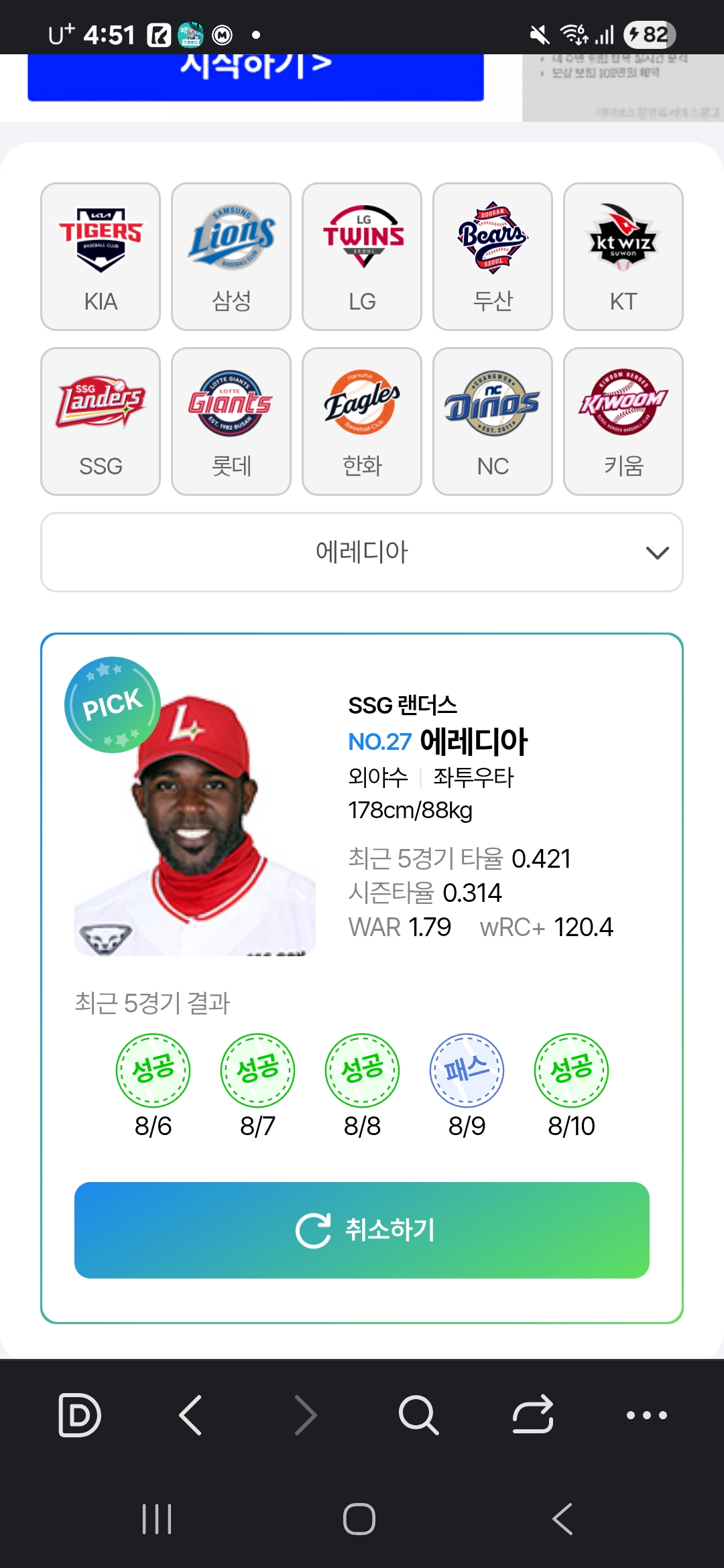Select the 키움 Heroes team
Image resolution: width=724 pixels, height=1568 pixels.
point(623,421)
